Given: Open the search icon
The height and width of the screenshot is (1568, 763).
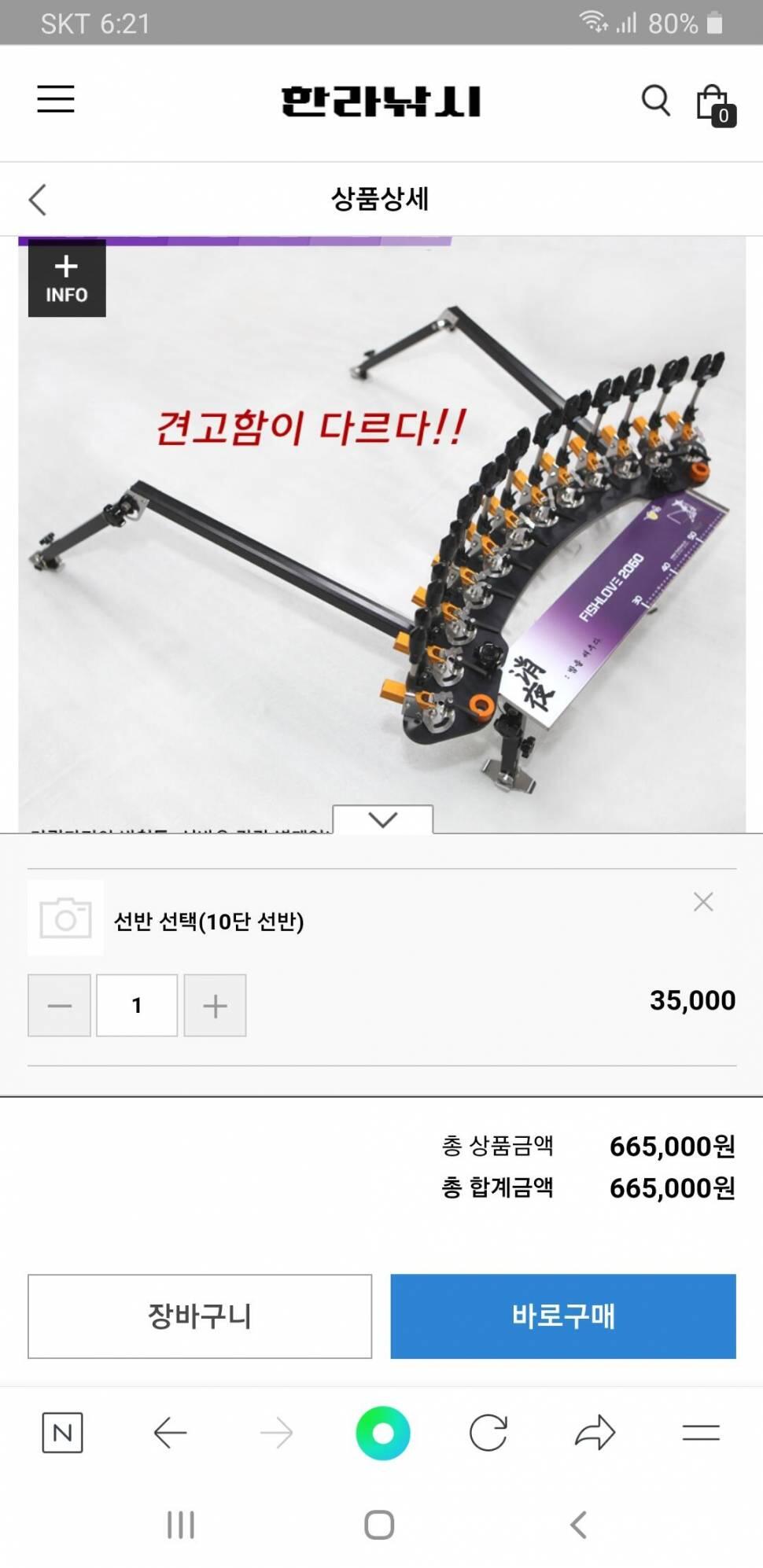Looking at the screenshot, I should [655, 101].
